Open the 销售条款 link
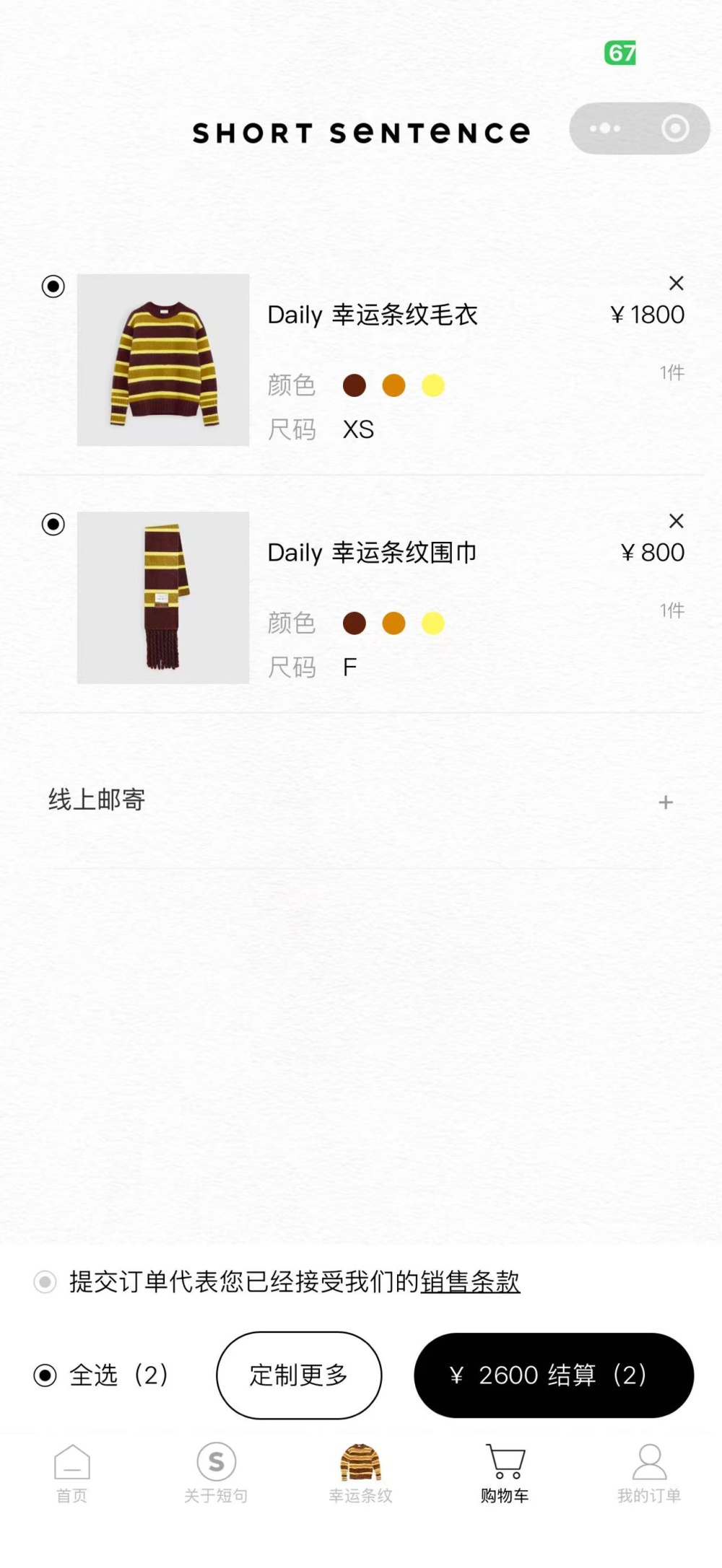The width and height of the screenshot is (722, 1568). coord(470,1282)
